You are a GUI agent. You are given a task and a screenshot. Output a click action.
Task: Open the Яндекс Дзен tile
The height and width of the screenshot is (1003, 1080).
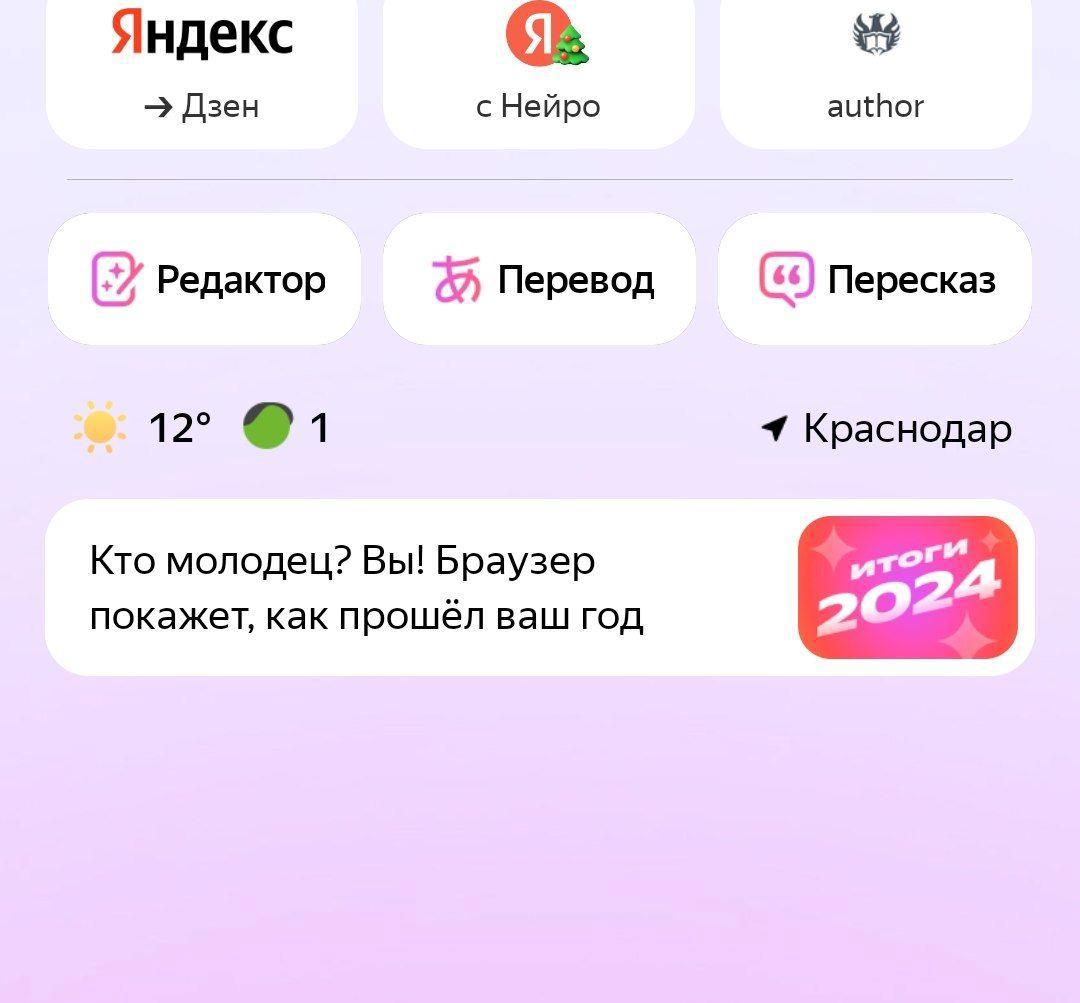coord(202,70)
